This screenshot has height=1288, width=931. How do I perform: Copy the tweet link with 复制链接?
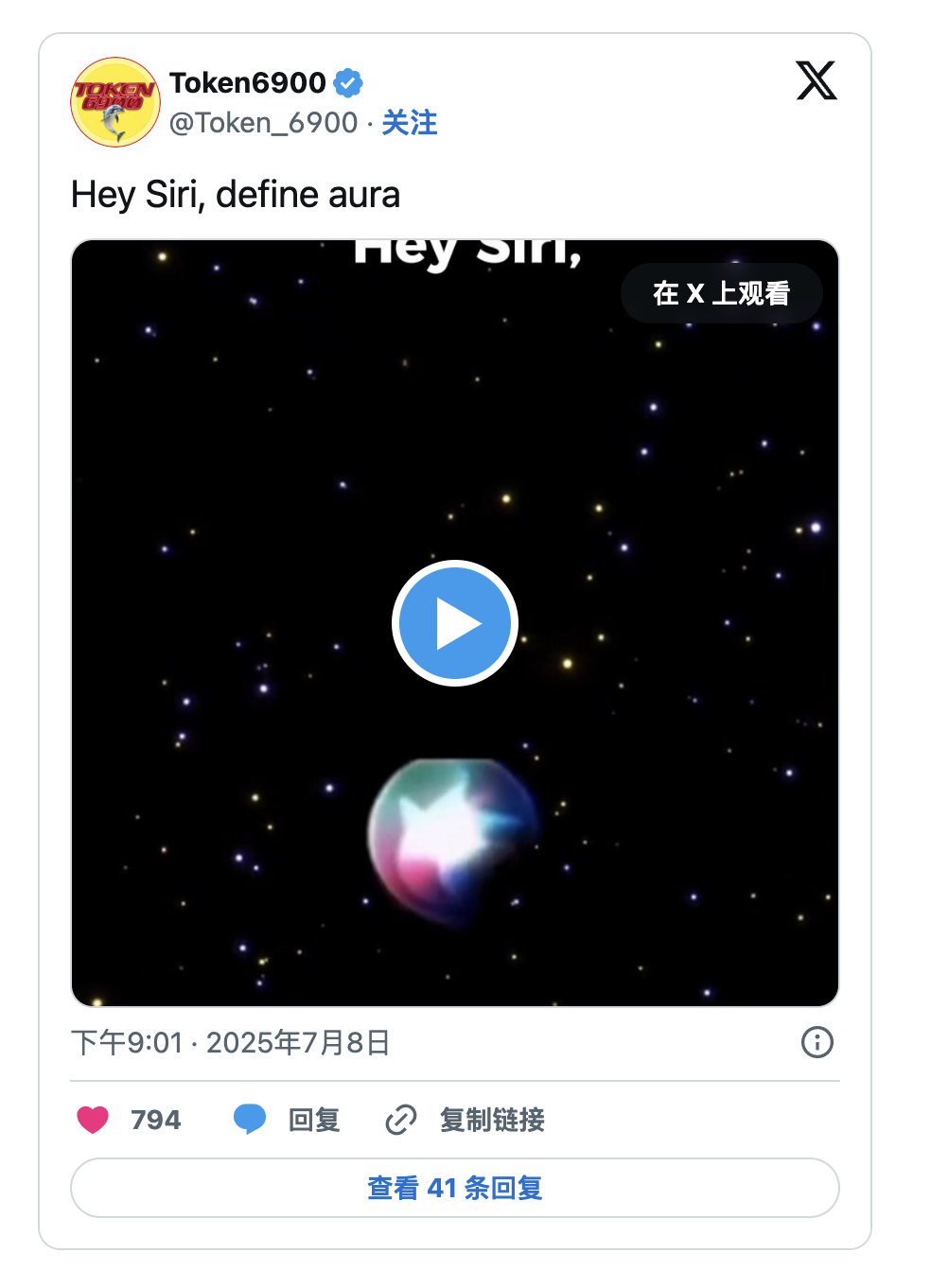(x=465, y=1120)
